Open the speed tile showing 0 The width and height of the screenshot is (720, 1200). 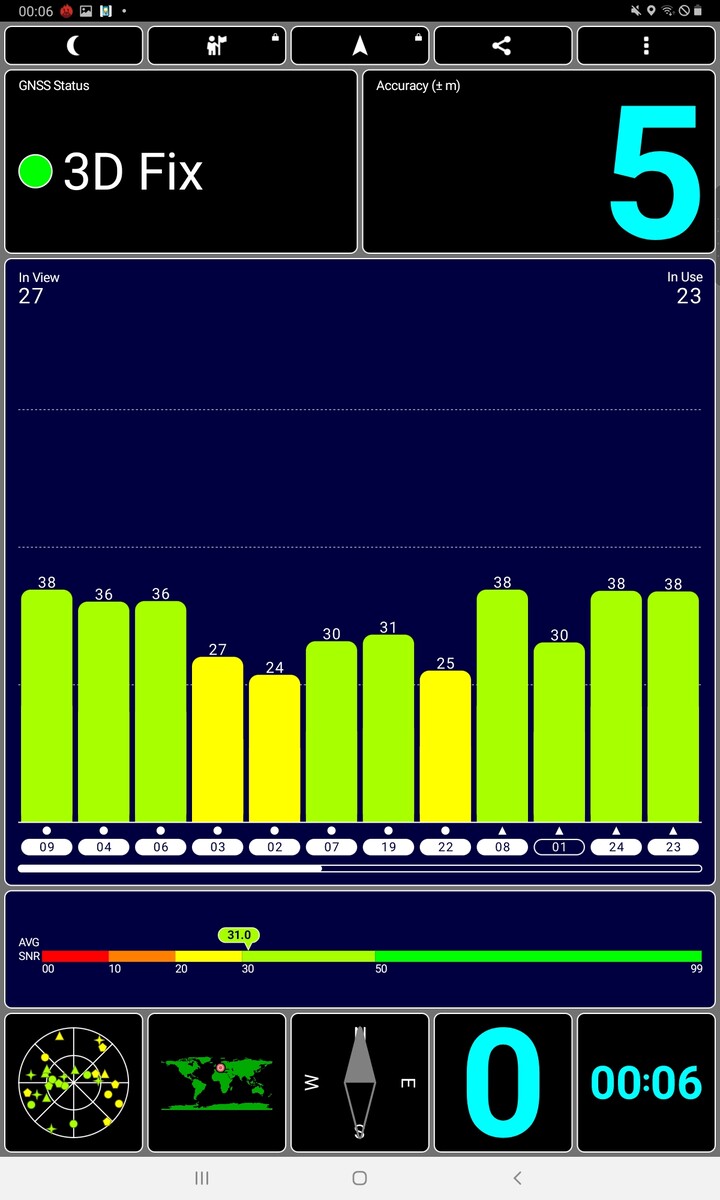(503, 1083)
